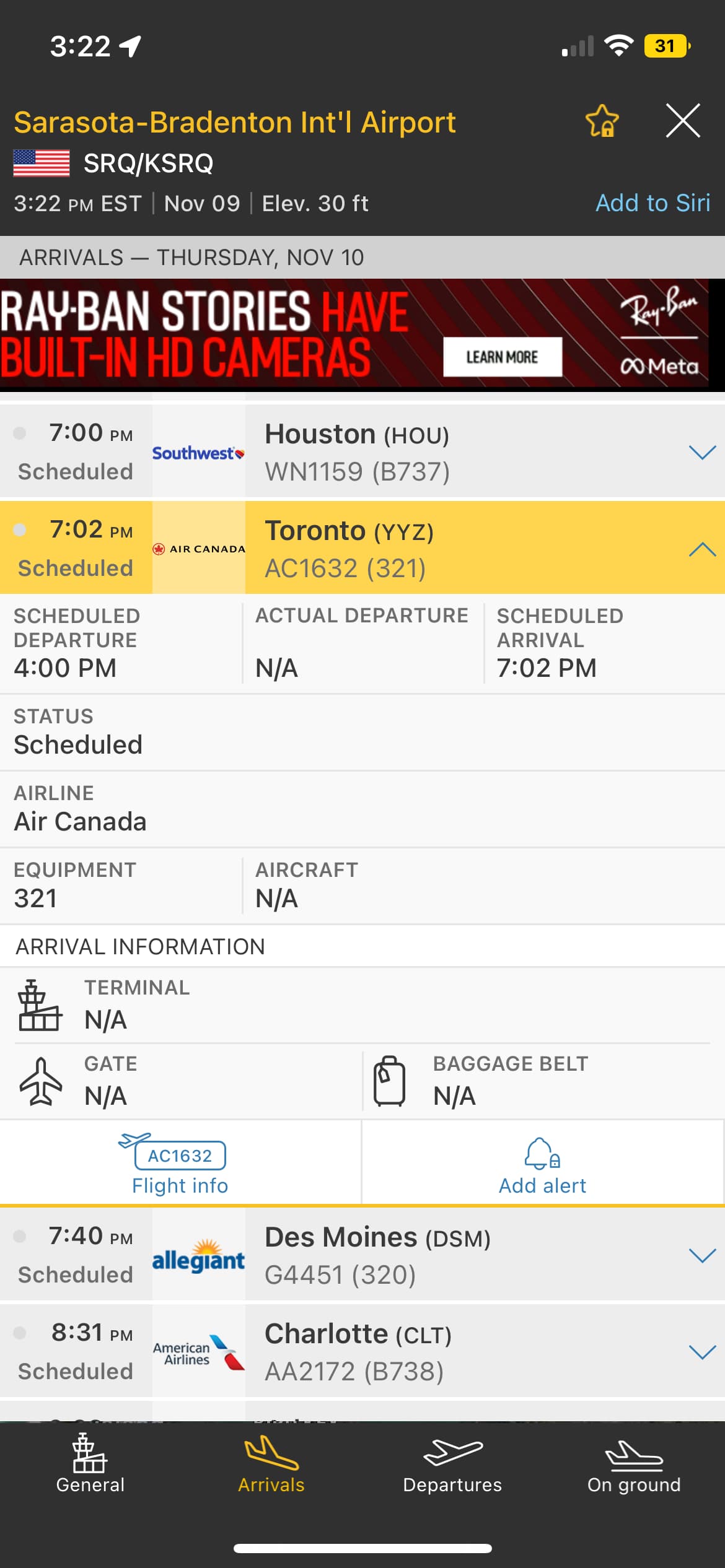
Task: Expand the Charlotte AA2172 flight row
Action: coord(702,1352)
